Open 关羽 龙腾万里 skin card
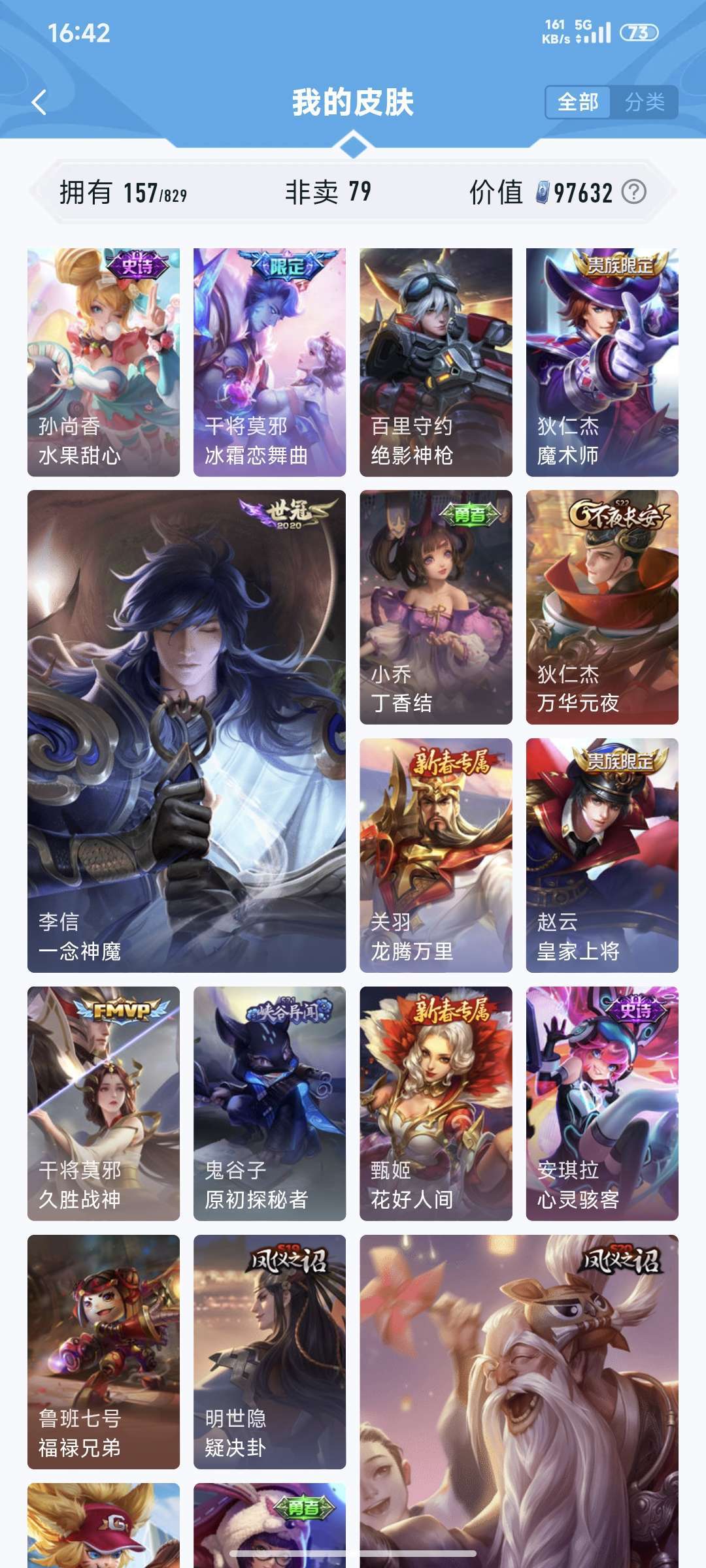Image resolution: width=706 pixels, height=1568 pixels. click(436, 855)
